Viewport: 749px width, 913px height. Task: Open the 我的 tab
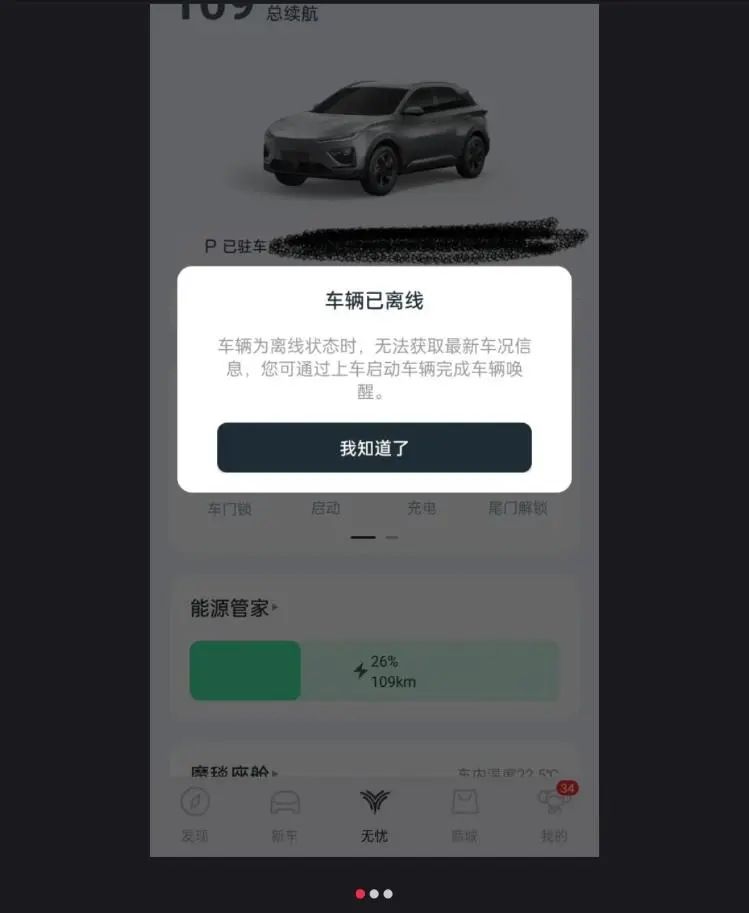click(x=553, y=813)
